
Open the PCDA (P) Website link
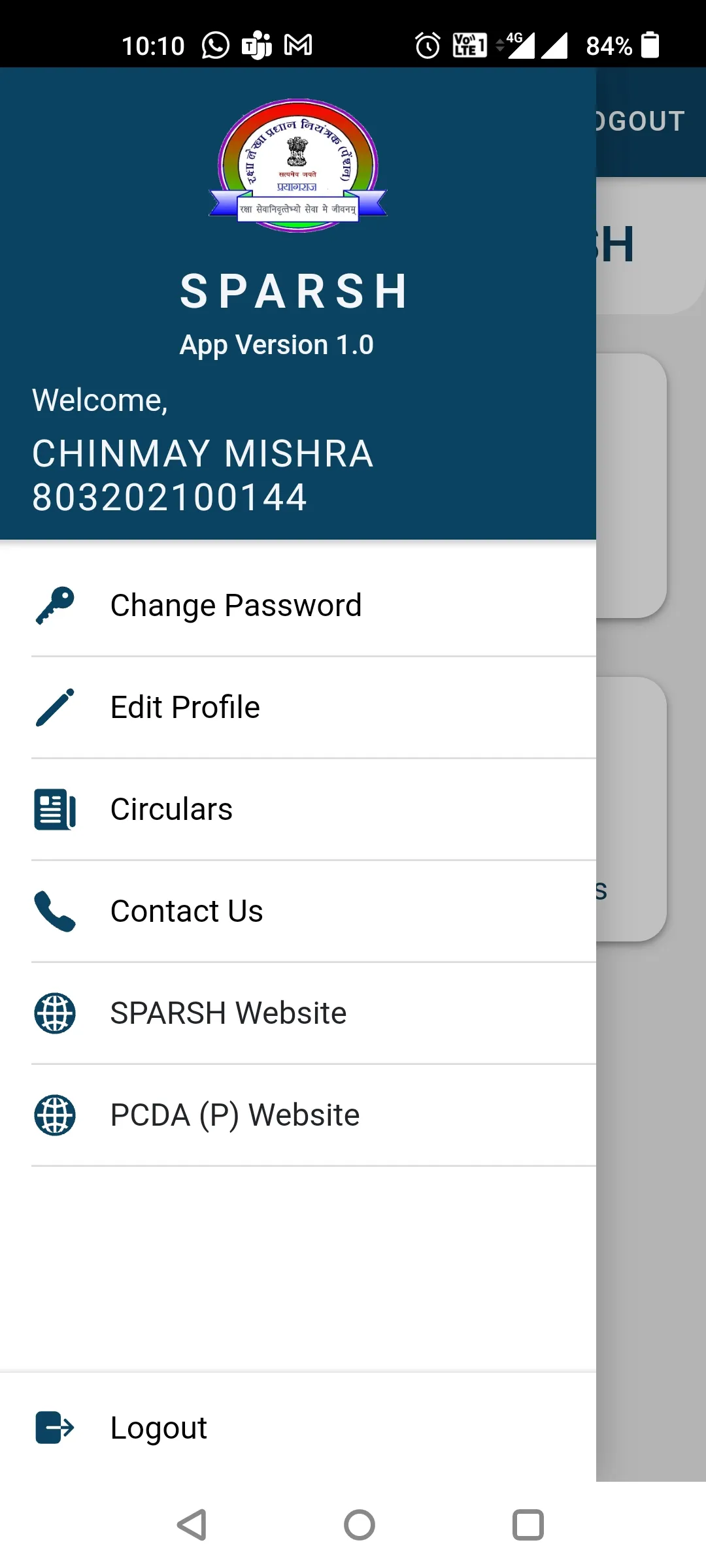click(235, 1115)
